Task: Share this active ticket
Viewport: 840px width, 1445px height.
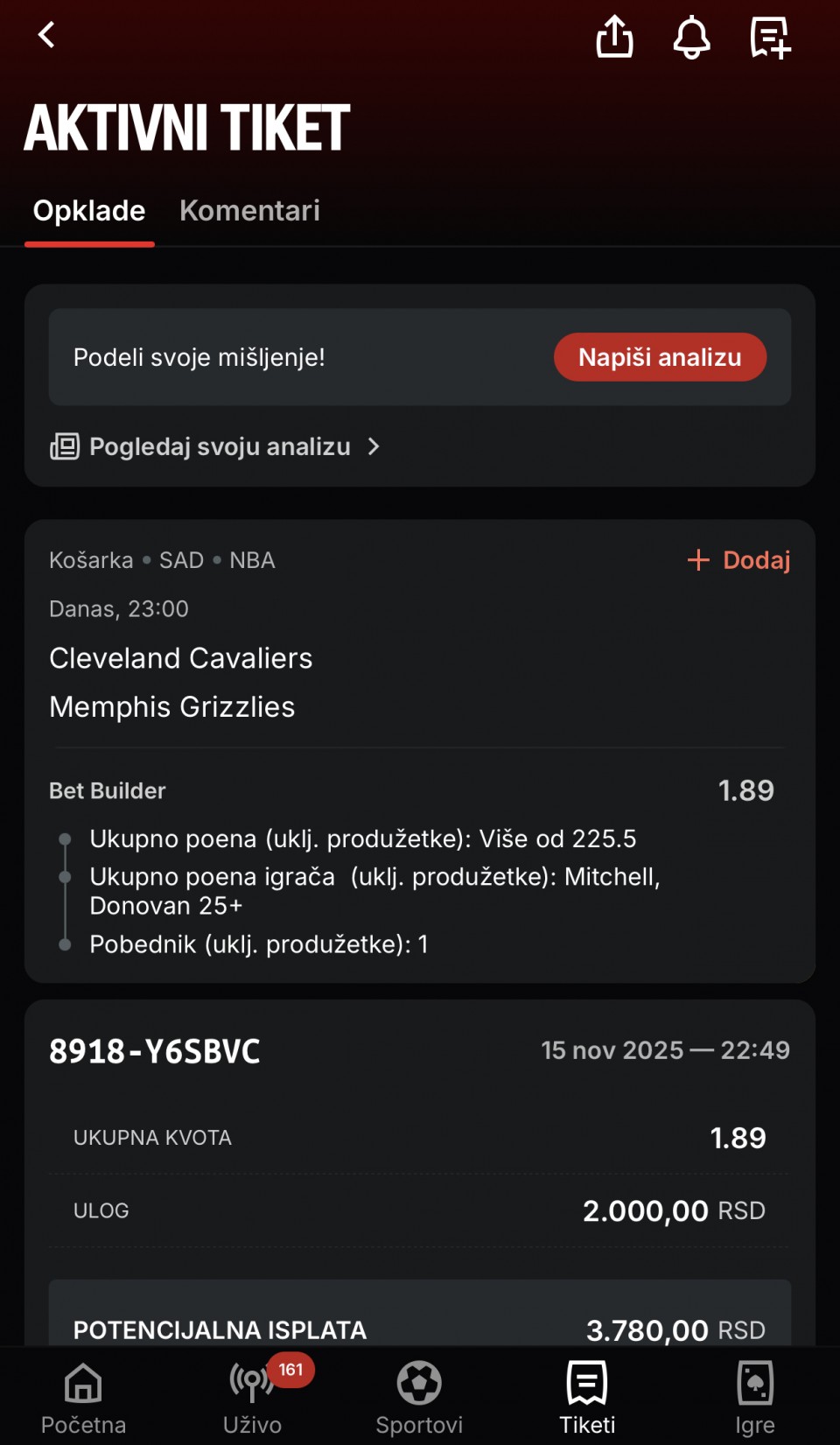Action: [x=614, y=37]
